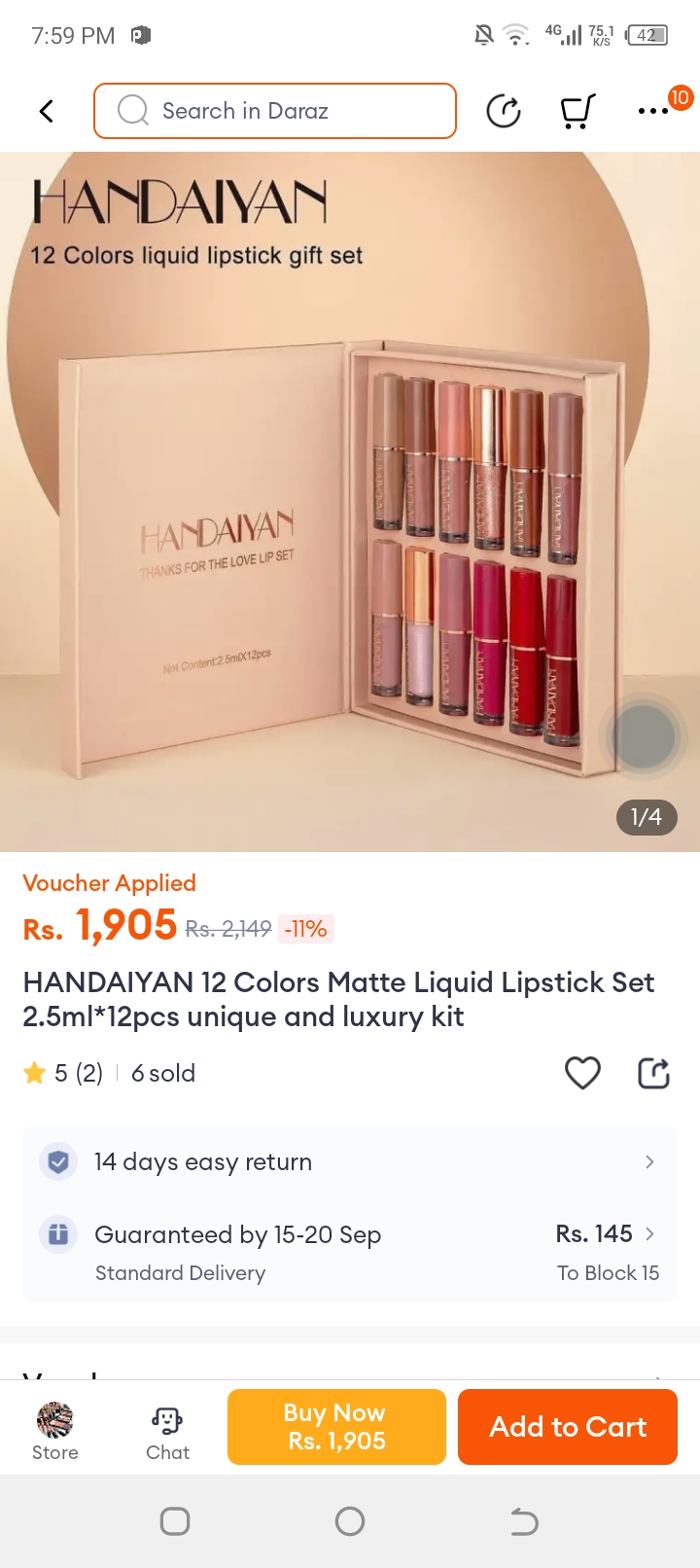Open 14 days easy return details
Screen dimensions: 700x1568
point(350,1161)
